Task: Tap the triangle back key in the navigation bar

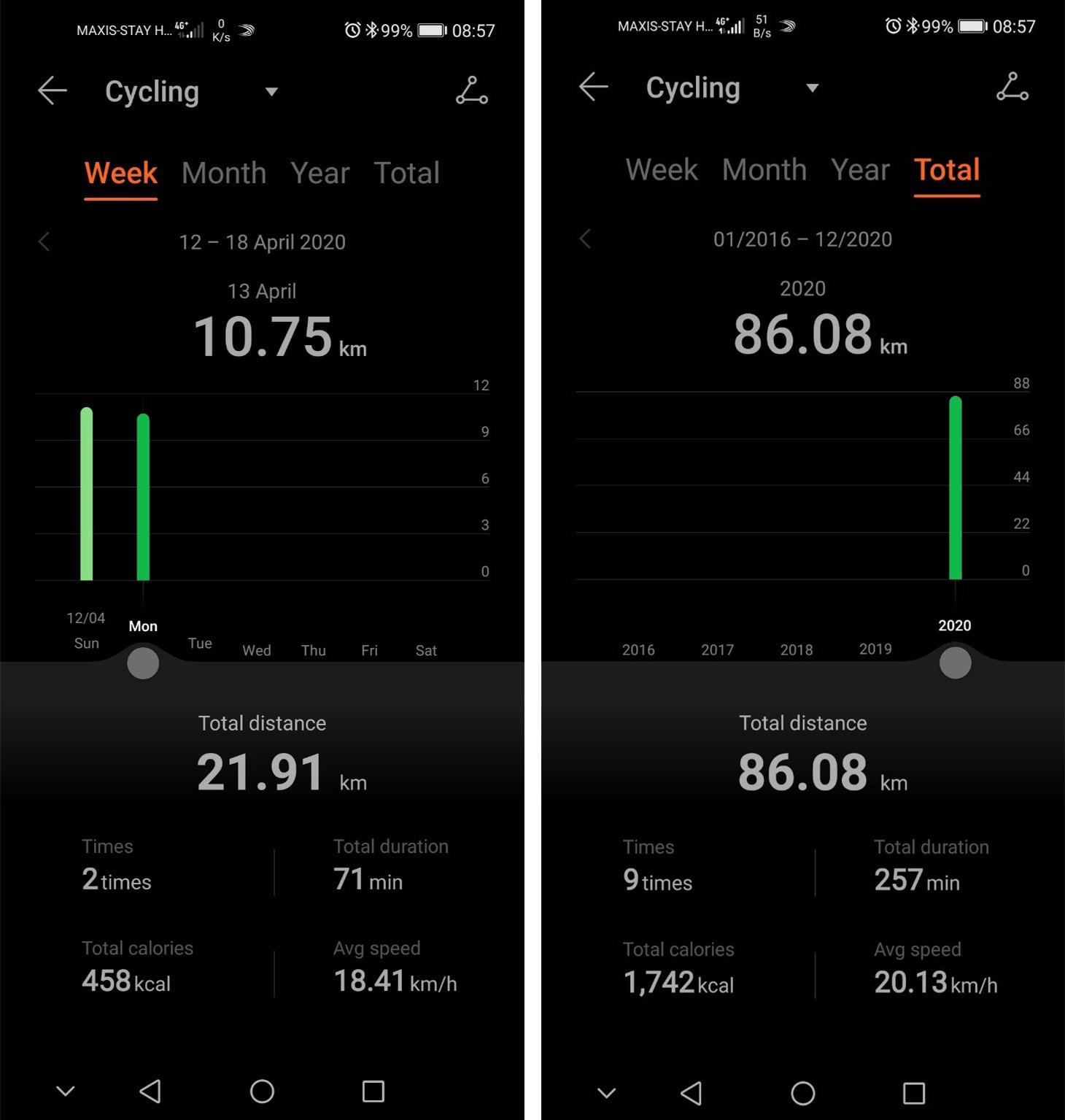Action: [x=150, y=1092]
